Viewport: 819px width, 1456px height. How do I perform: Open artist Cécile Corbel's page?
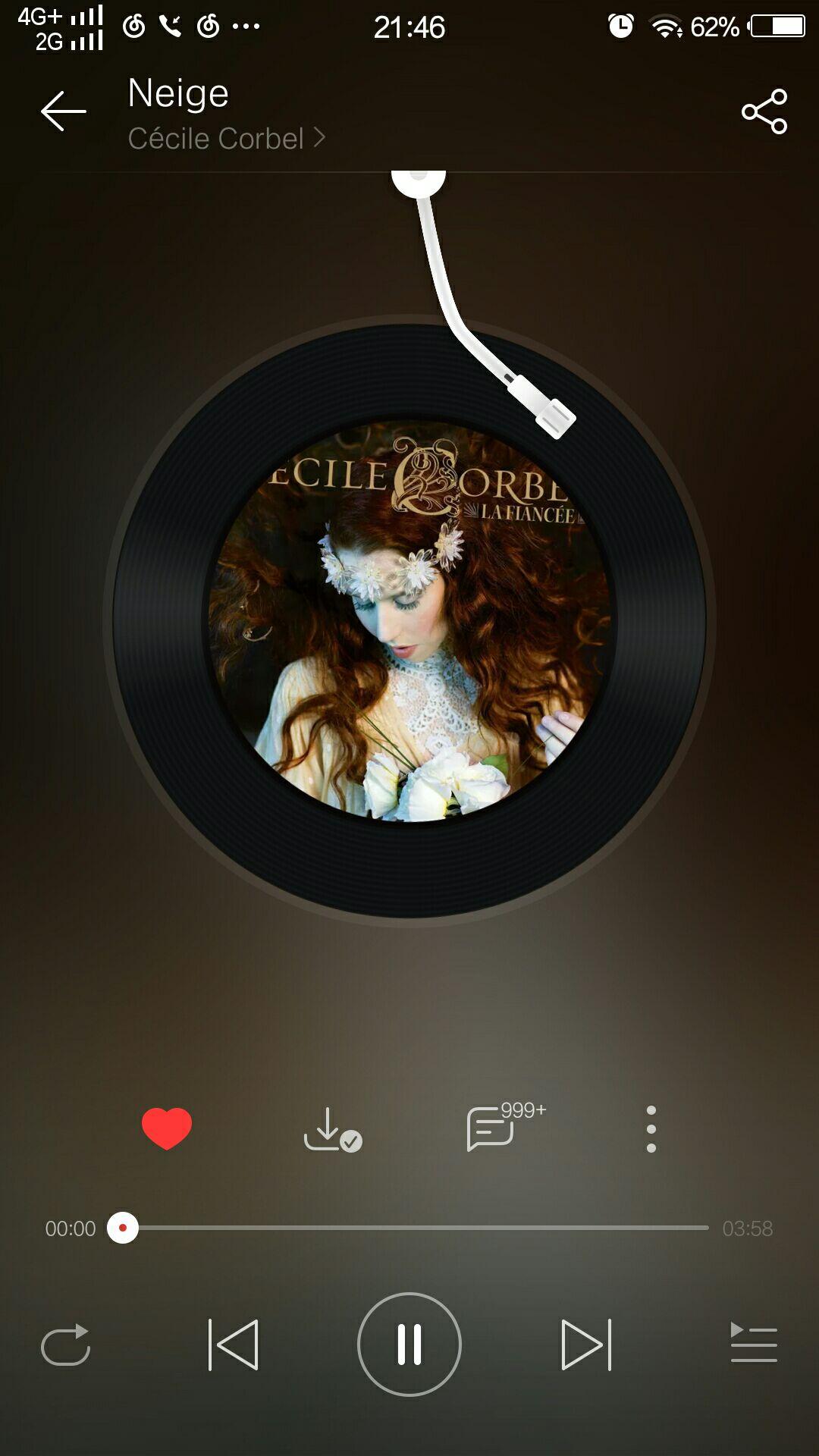226,139
